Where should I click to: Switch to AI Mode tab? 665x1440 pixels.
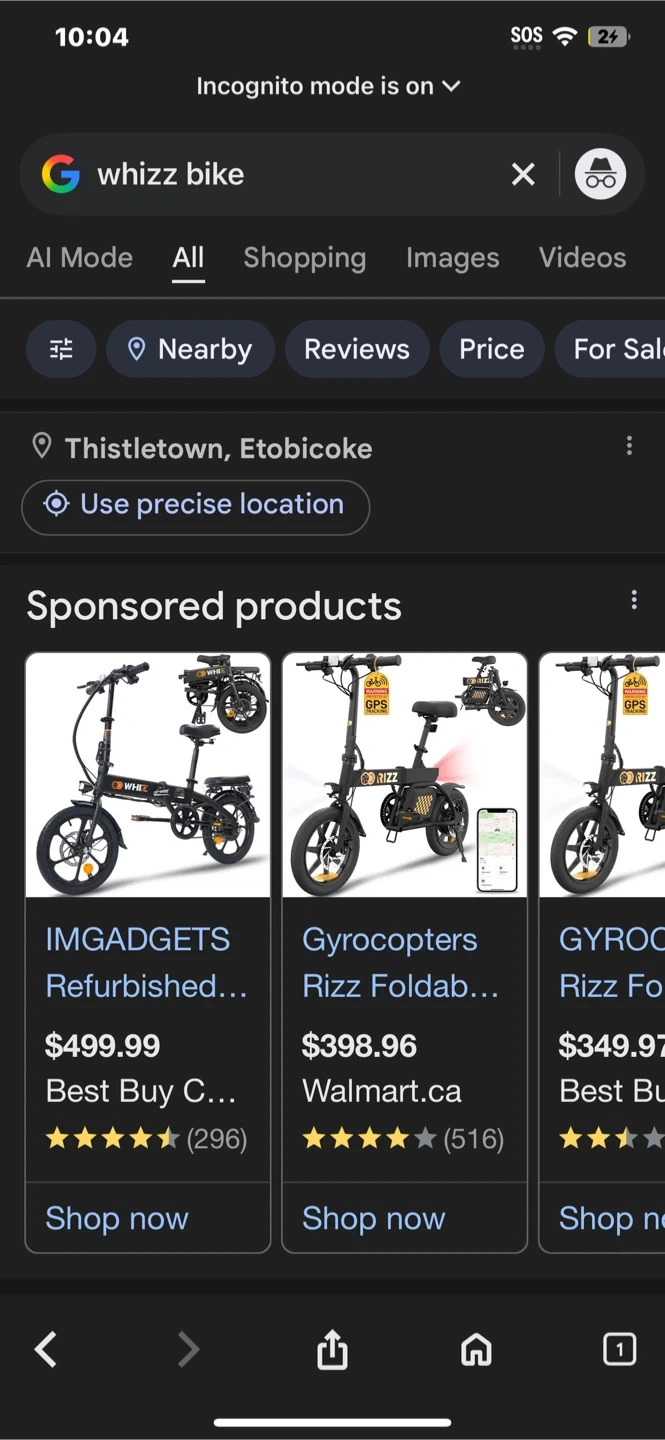[80, 258]
